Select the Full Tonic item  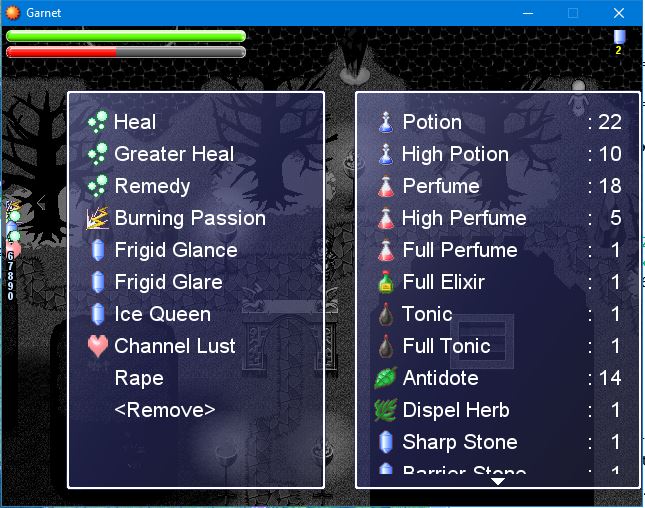click(446, 346)
